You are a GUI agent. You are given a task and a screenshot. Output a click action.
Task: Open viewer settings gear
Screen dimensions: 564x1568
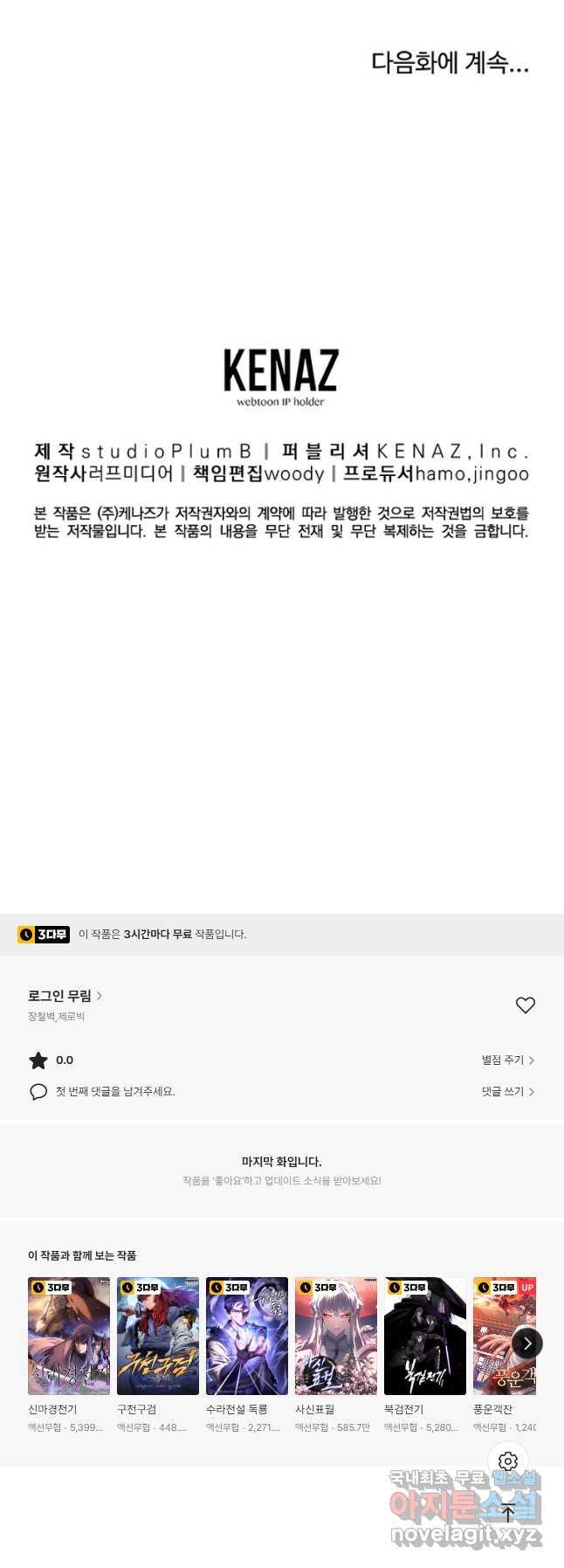coord(508,1461)
